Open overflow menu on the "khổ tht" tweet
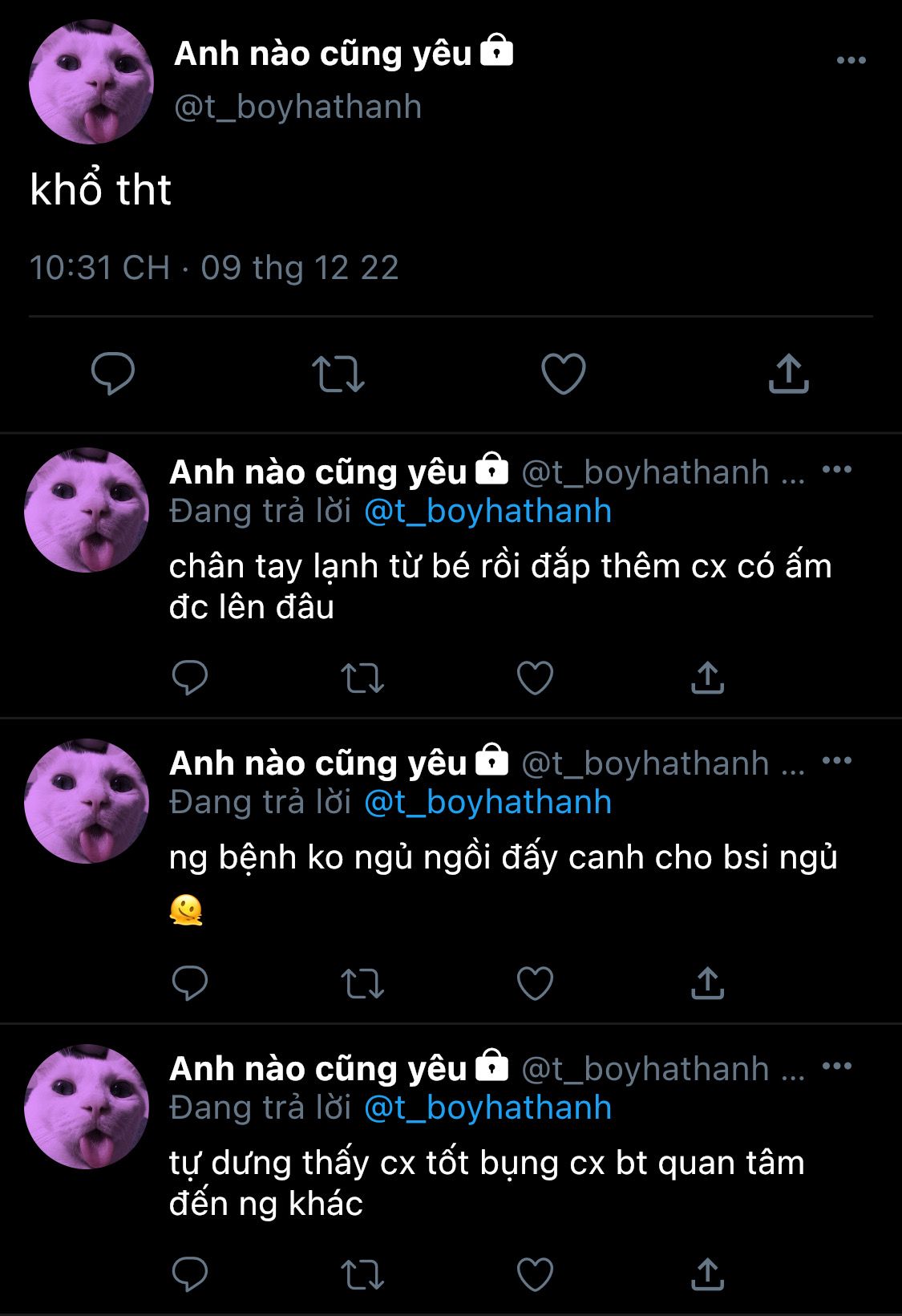Viewport: 902px width, 1316px height. pos(851,61)
